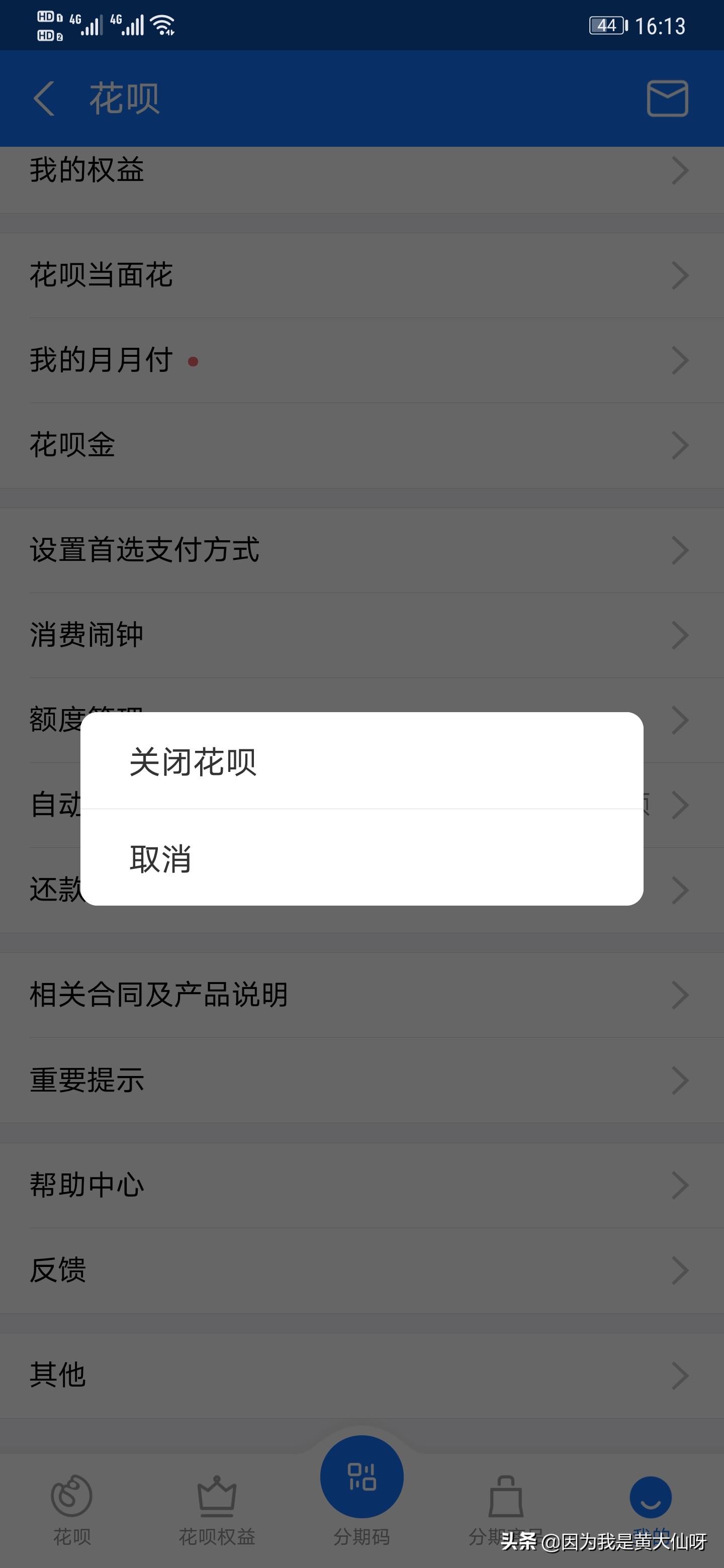Open 我的月月付 with red dot
Screen dimensions: 724x1568
coord(101,360)
